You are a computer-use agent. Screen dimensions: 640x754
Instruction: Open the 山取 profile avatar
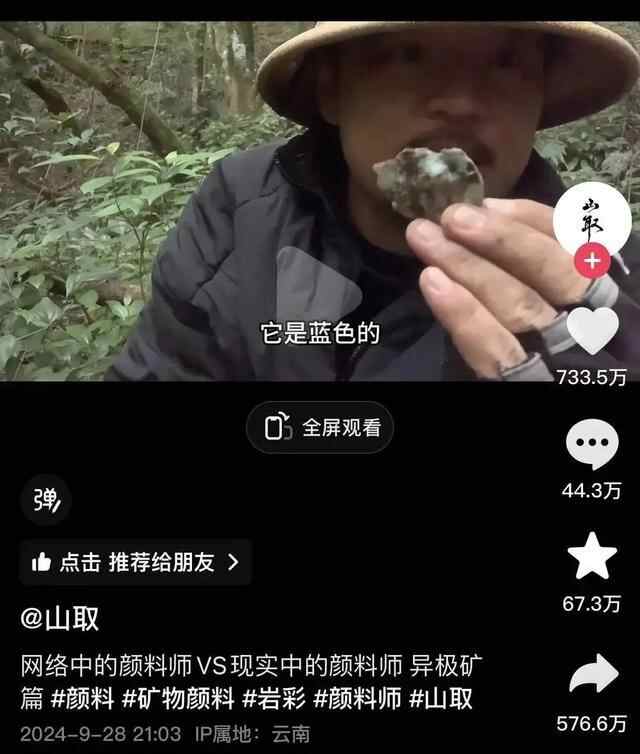(592, 220)
